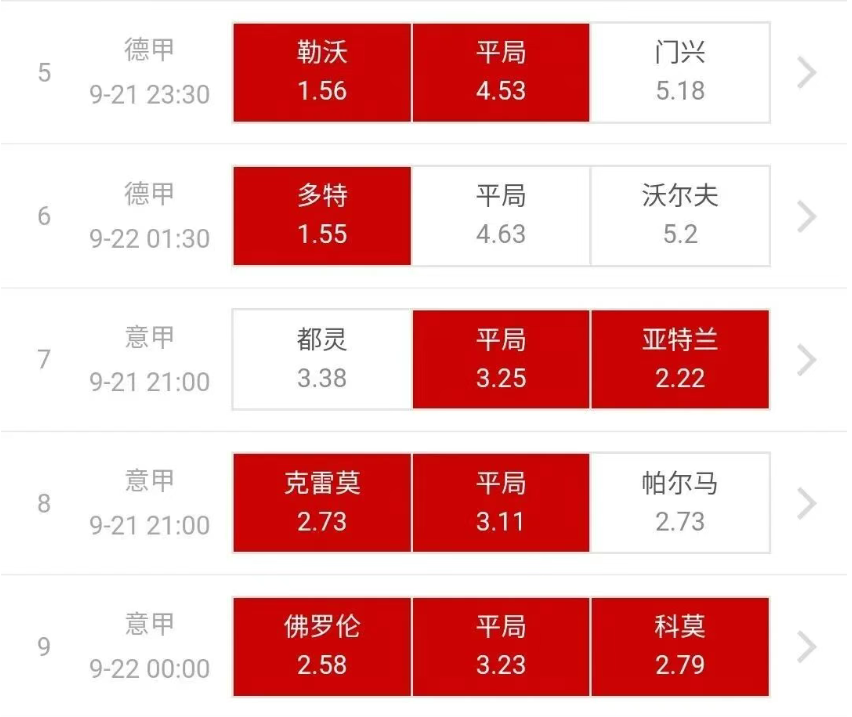Toggle 克雷莫 win at 2.73
The width and height of the screenshot is (852, 717).
[322, 503]
